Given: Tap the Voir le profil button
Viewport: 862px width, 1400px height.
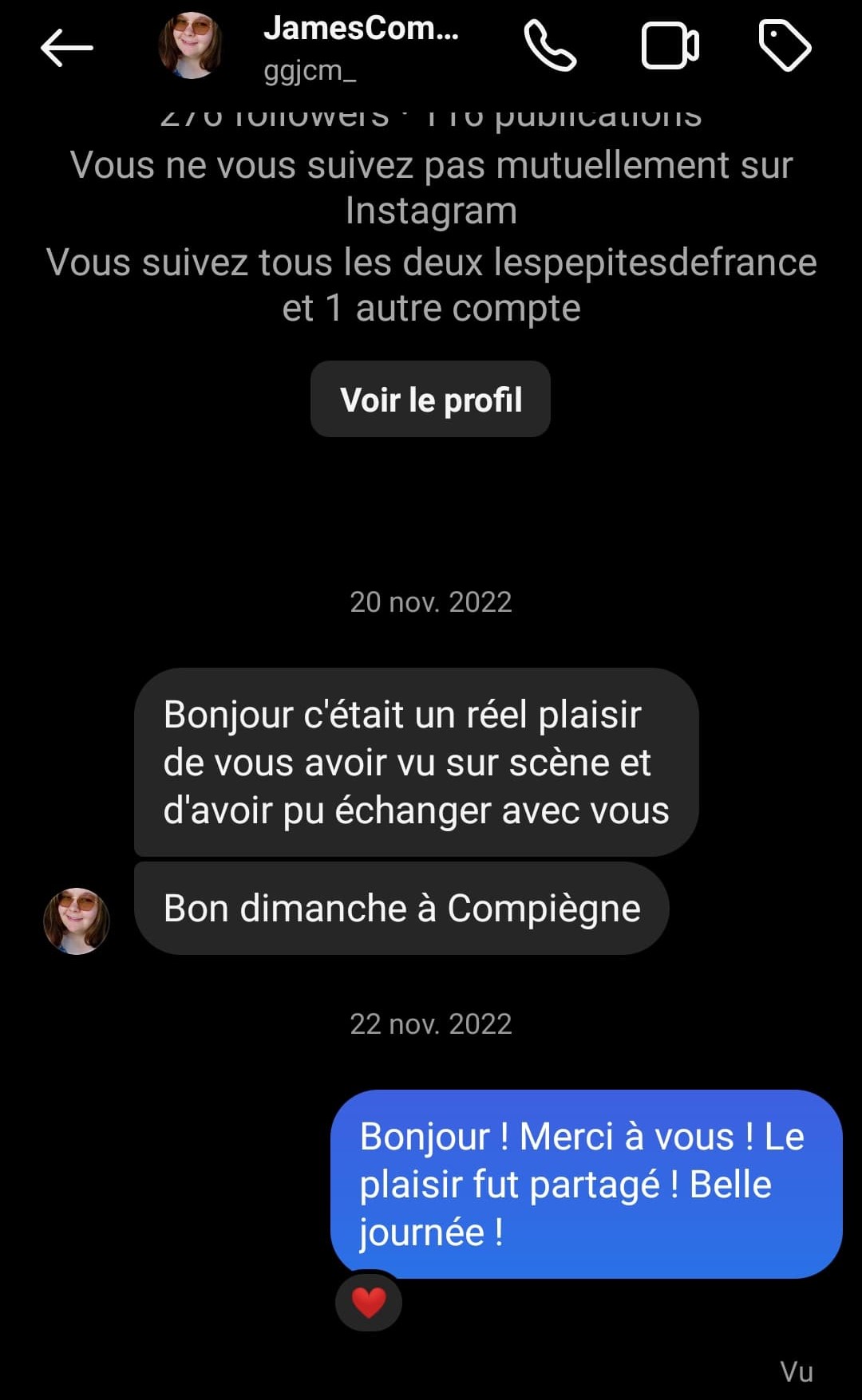Looking at the screenshot, I should pyautogui.click(x=430, y=399).
